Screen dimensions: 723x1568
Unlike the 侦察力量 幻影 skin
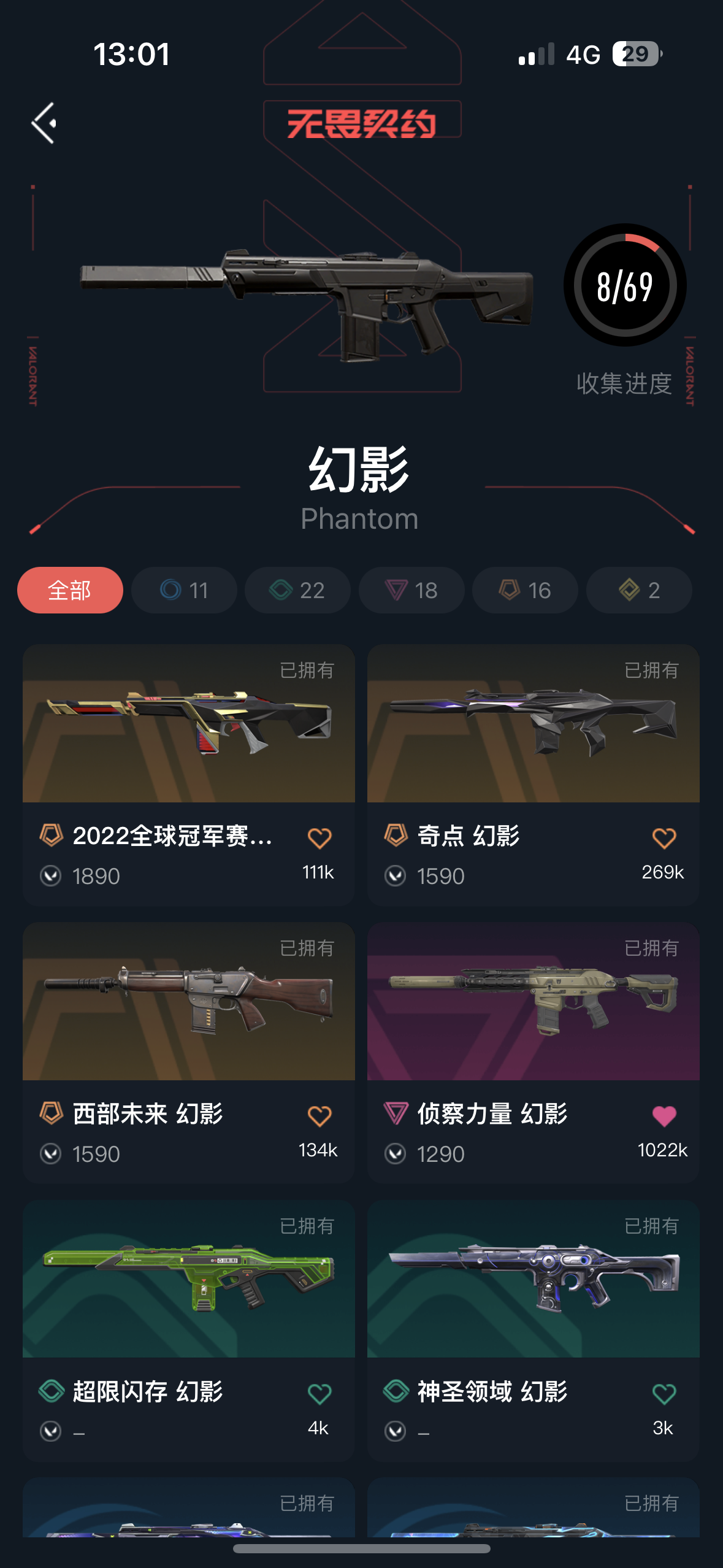(664, 1116)
